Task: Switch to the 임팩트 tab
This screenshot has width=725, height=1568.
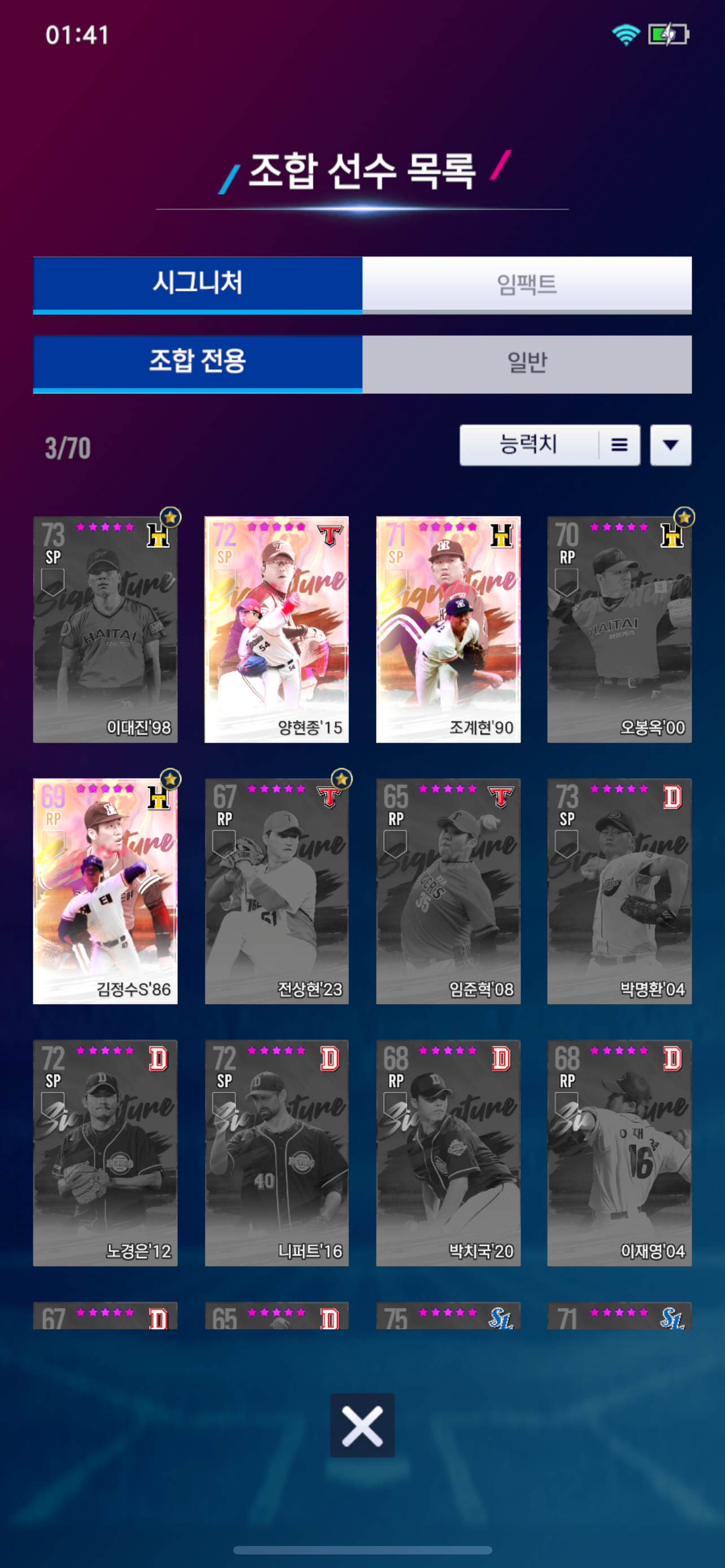Action: coord(527,284)
